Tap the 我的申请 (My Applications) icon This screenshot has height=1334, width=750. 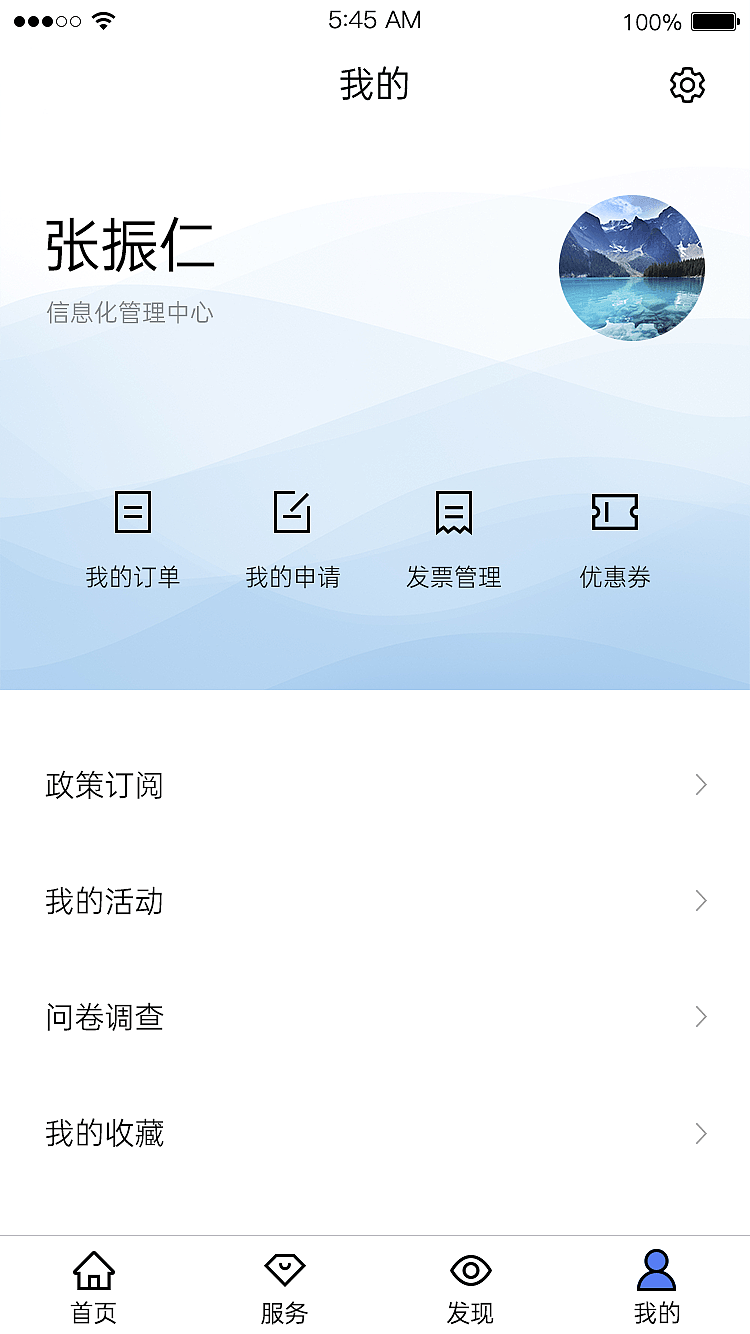pos(293,513)
